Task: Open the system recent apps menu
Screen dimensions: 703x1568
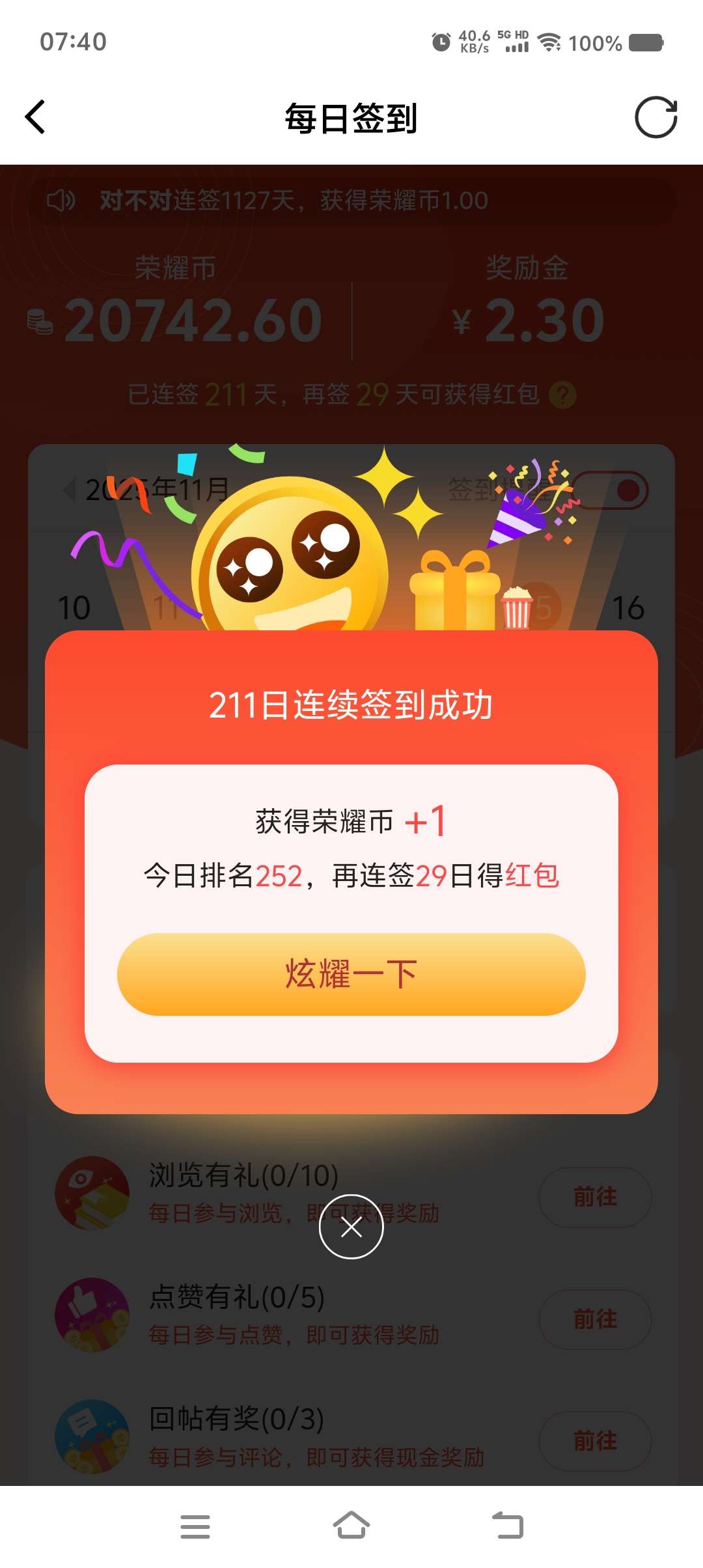Action: 195,1526
